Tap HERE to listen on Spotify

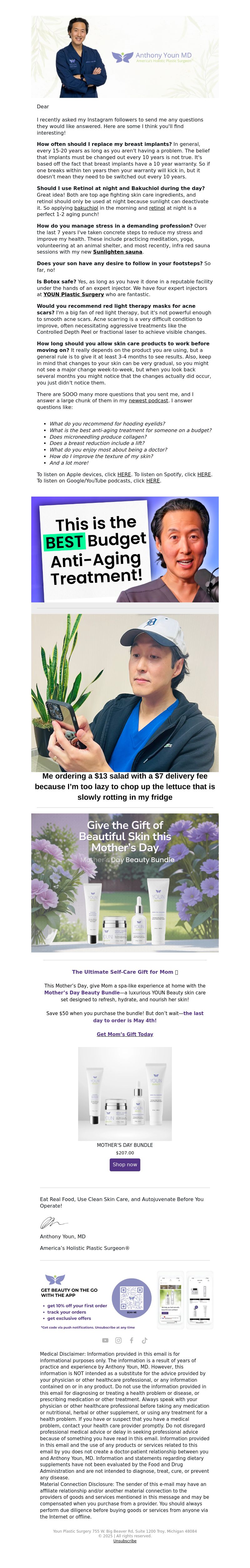pos(204,474)
